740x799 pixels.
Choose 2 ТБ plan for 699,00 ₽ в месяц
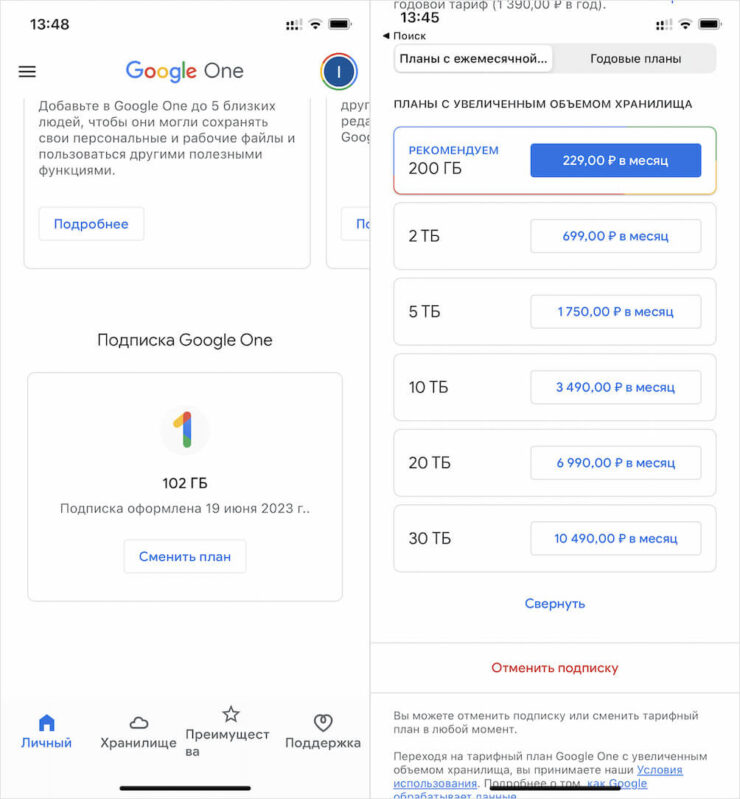615,236
